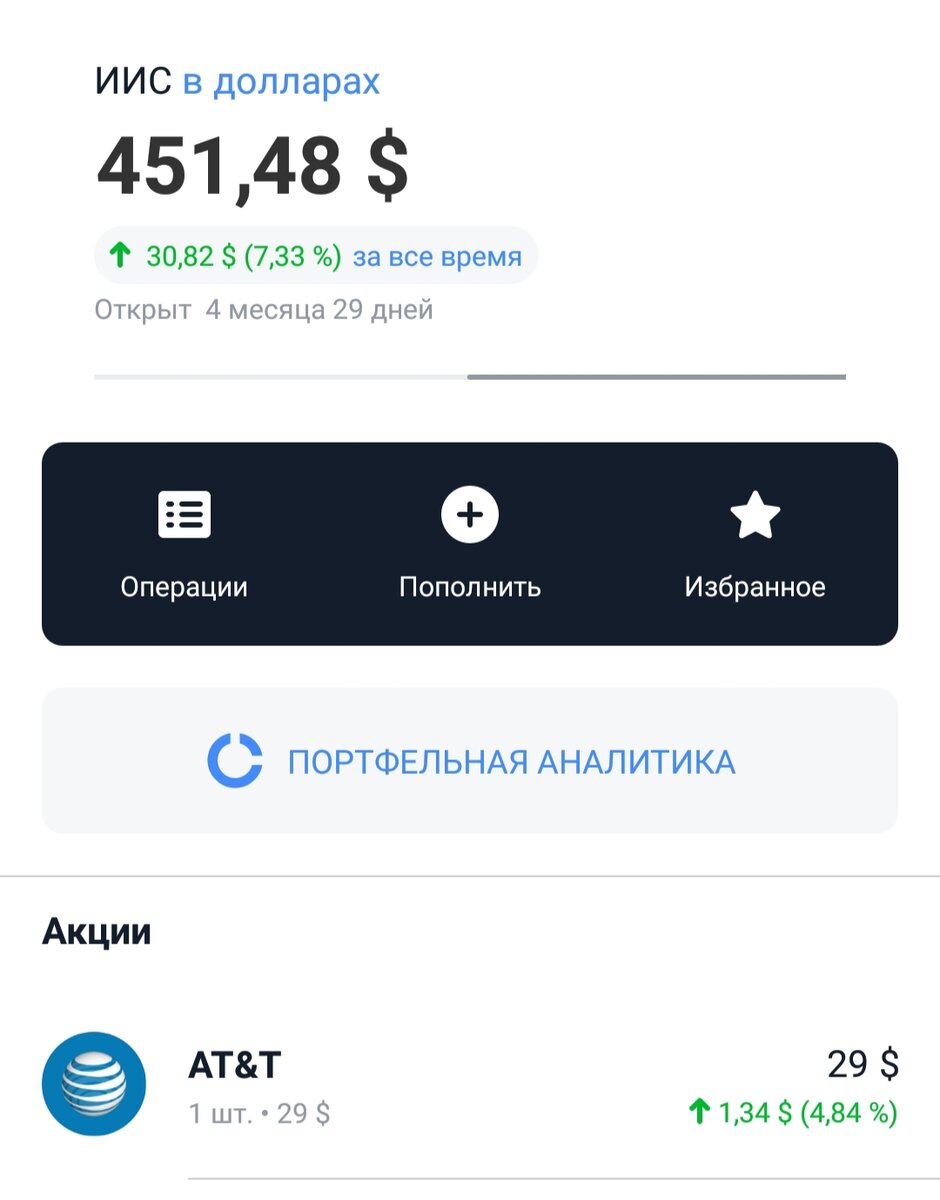
Task: Click the circular portfolio analytics icon
Action: pyautogui.click(x=234, y=760)
